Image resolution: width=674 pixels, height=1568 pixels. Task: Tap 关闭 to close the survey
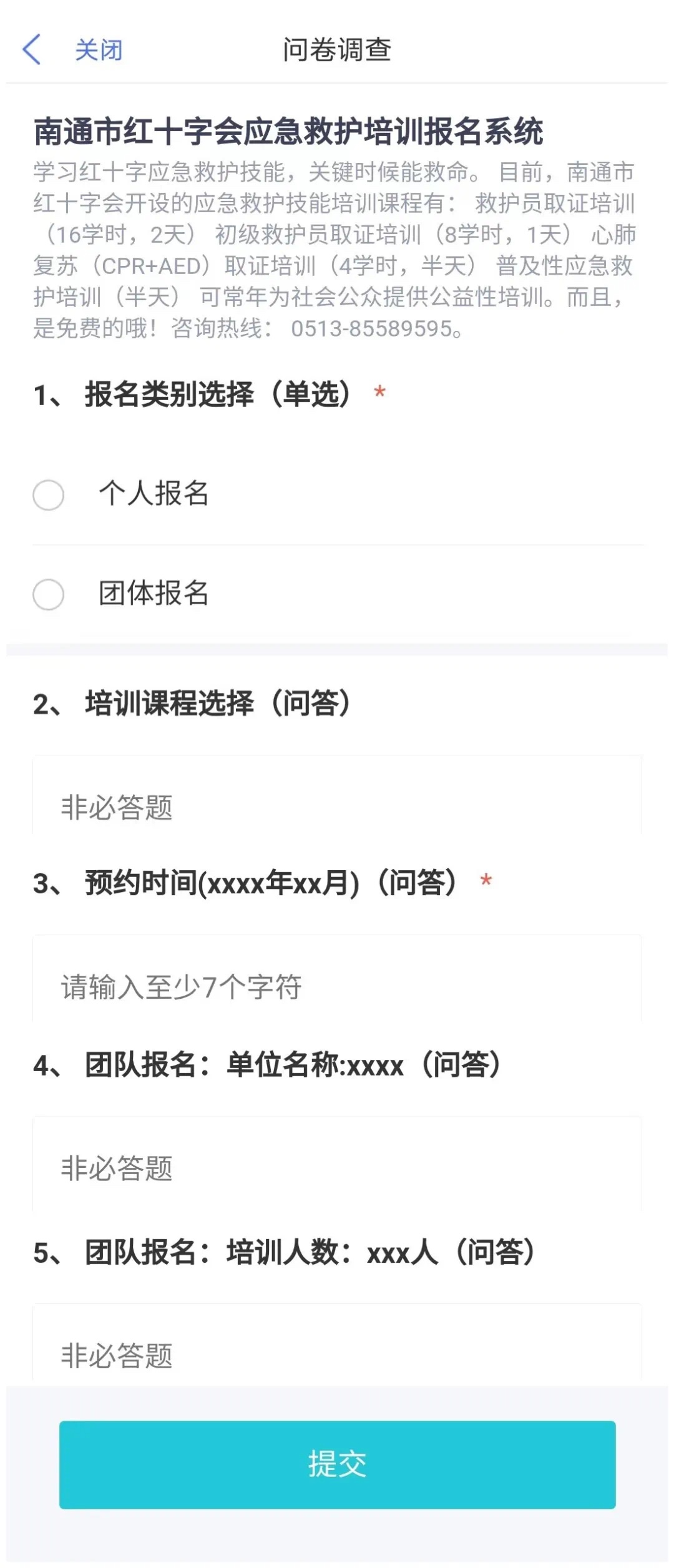[99, 50]
